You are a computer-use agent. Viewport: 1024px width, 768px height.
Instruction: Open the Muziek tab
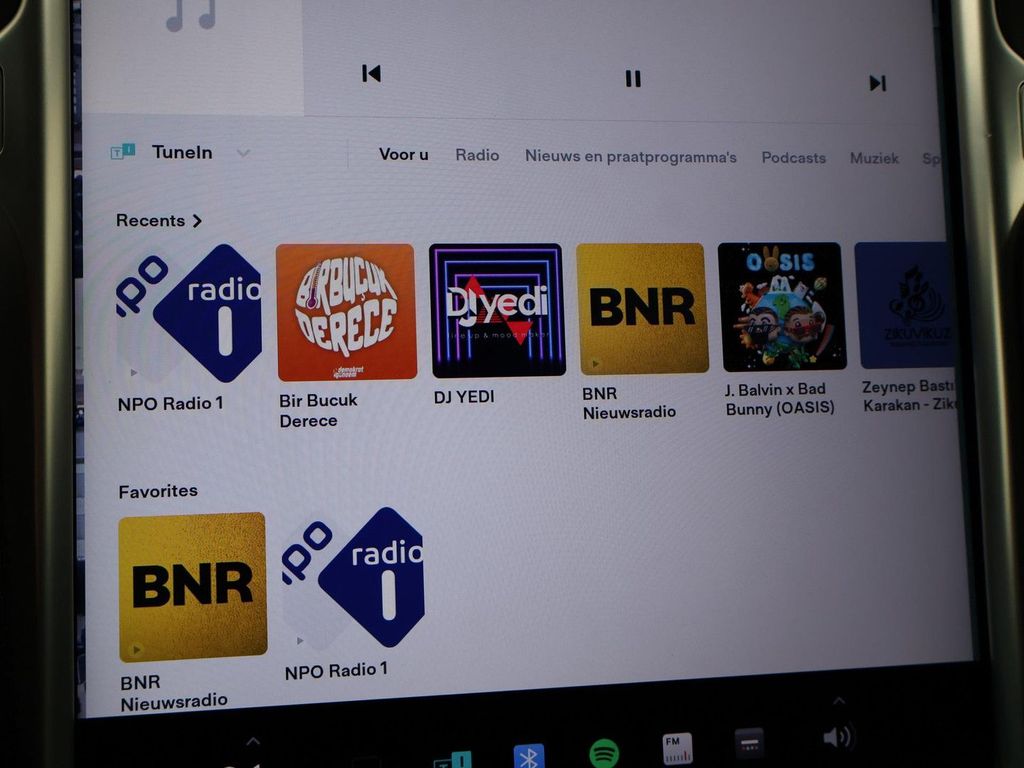874,158
